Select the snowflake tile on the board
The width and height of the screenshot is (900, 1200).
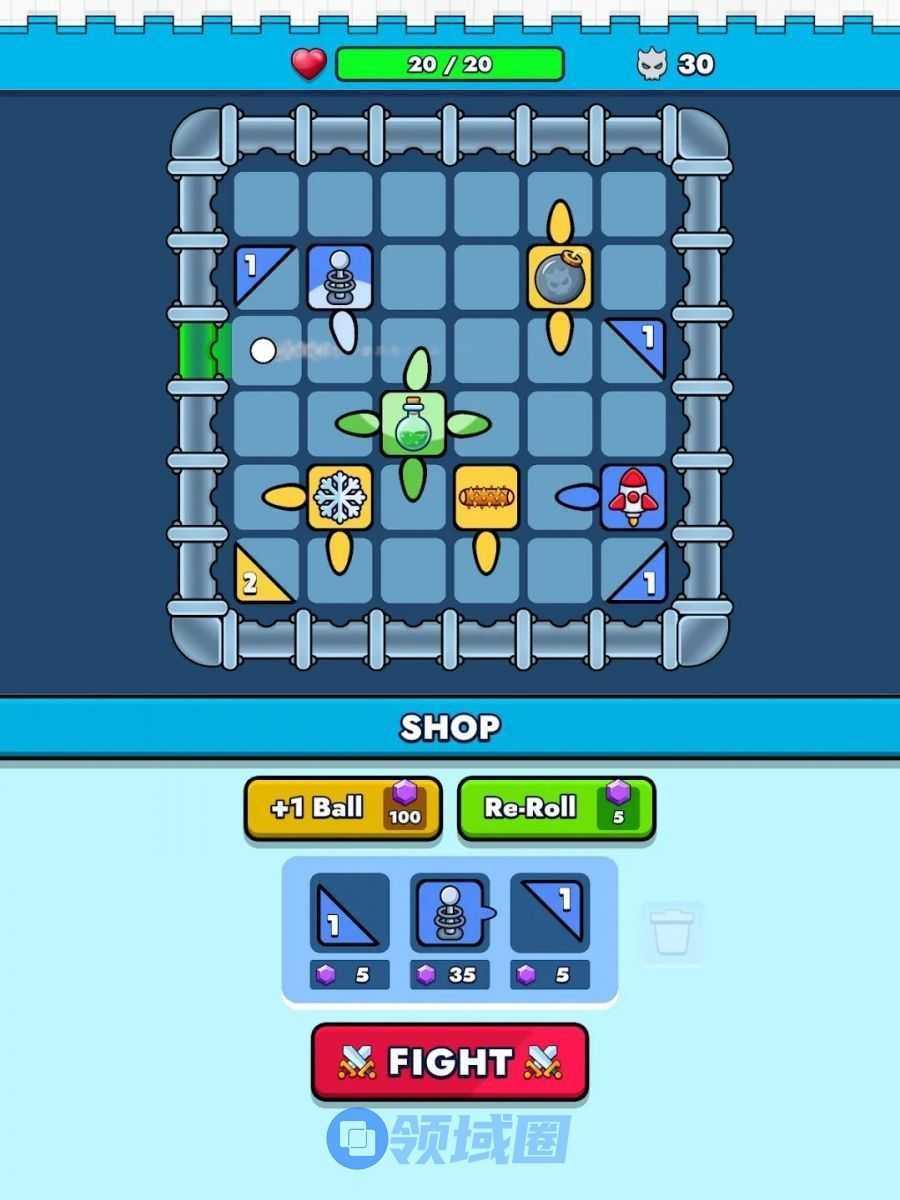[339, 497]
